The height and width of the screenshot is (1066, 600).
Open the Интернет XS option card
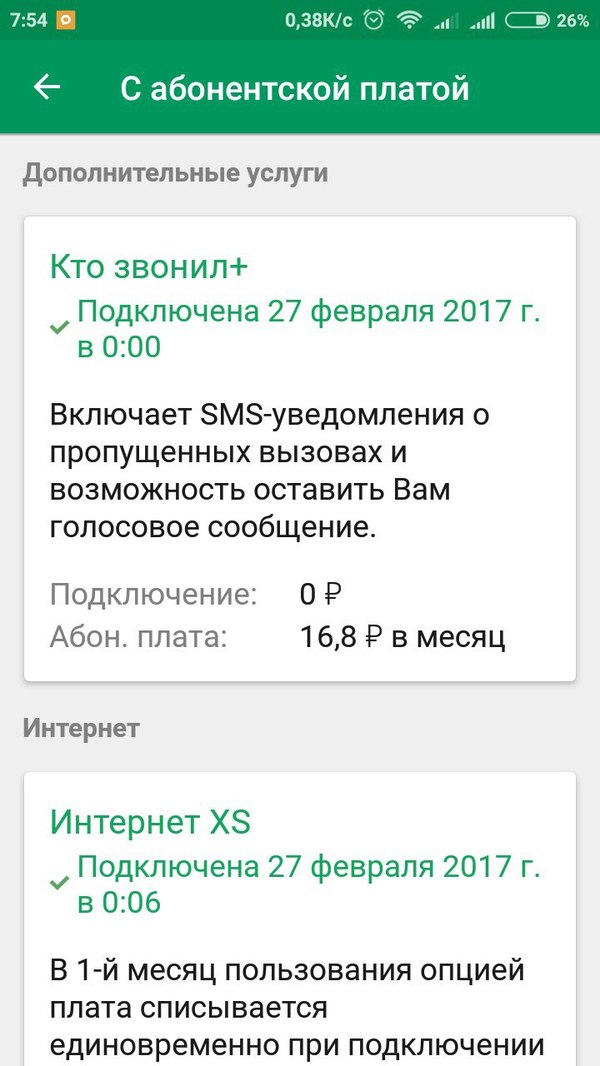[x=299, y=920]
